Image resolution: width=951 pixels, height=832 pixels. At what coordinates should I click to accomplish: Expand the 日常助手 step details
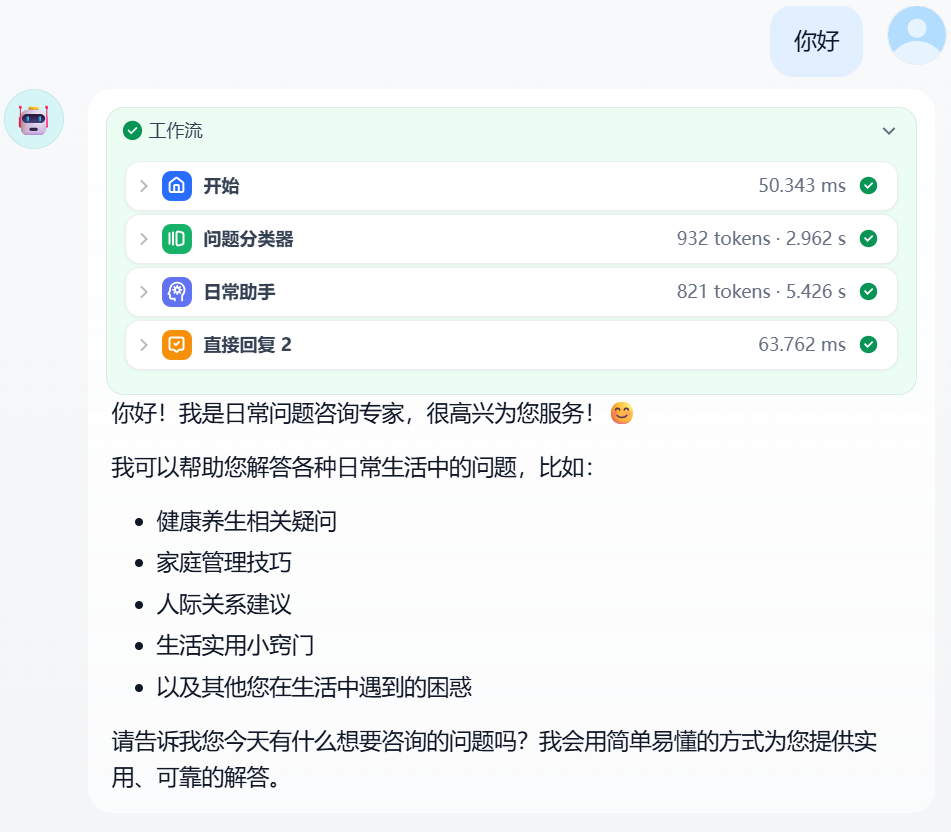(x=144, y=292)
